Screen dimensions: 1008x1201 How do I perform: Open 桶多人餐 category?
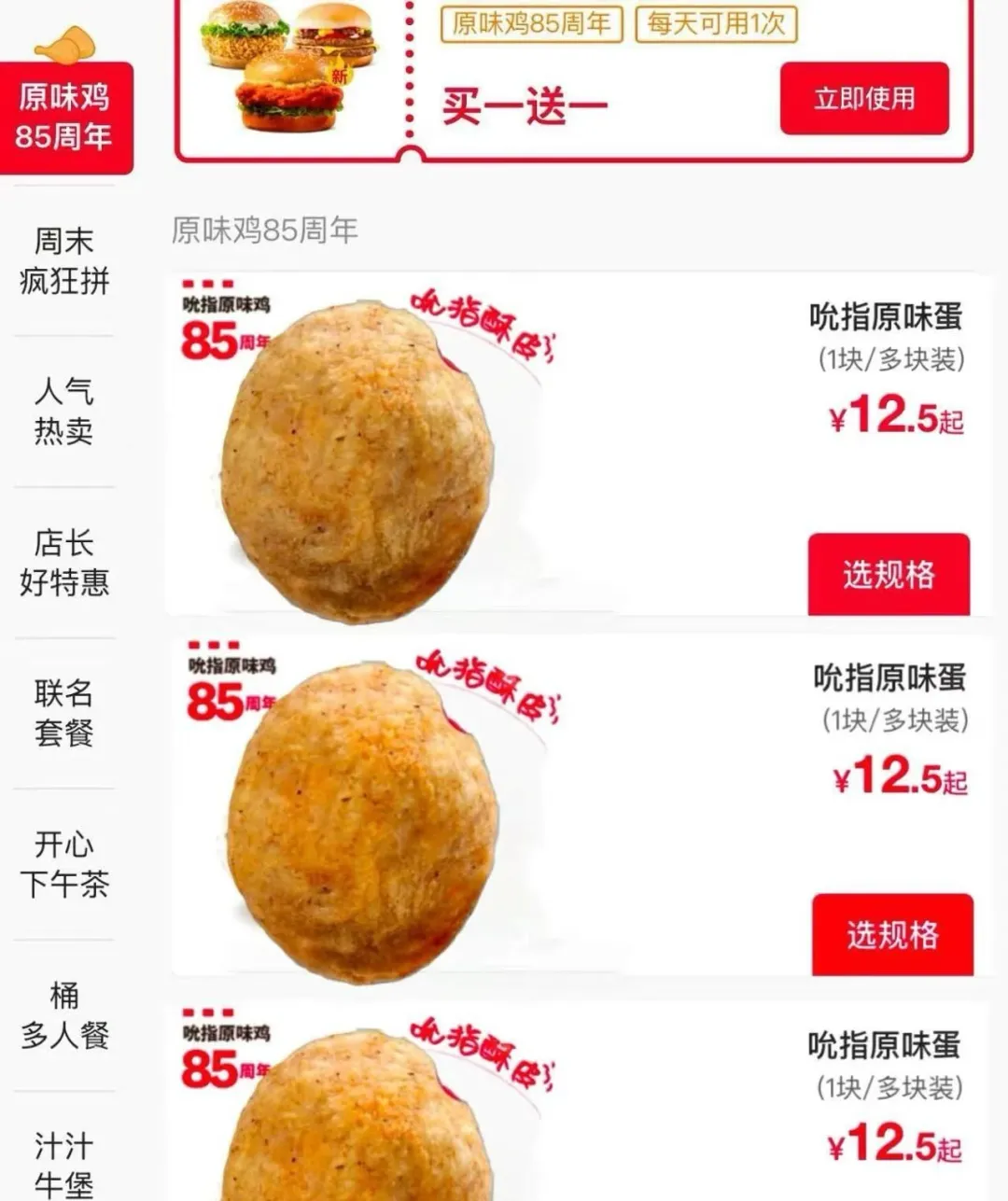[x=64, y=1015]
